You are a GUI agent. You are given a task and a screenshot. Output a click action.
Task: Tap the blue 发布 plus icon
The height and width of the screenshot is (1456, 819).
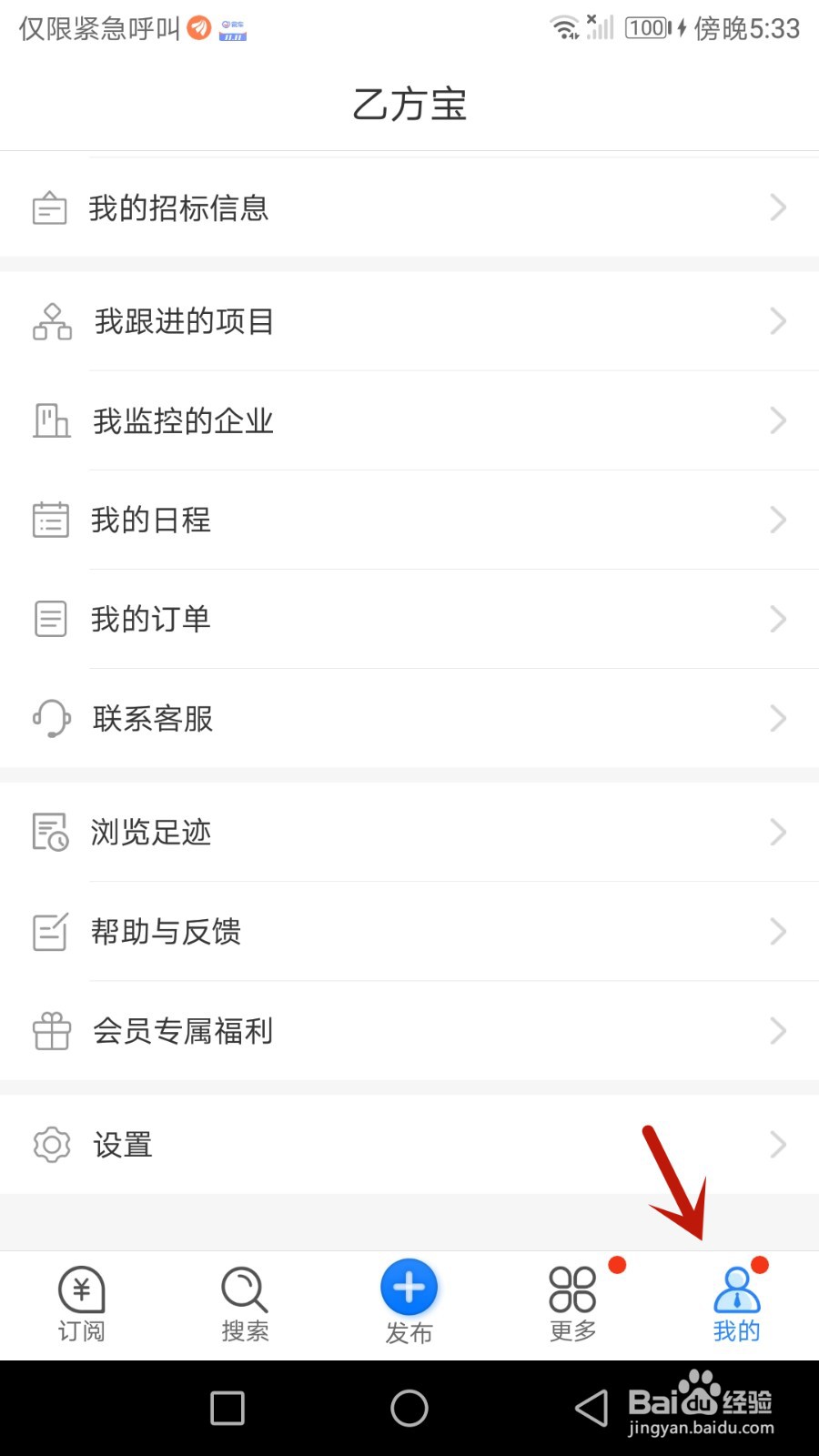tap(408, 1288)
